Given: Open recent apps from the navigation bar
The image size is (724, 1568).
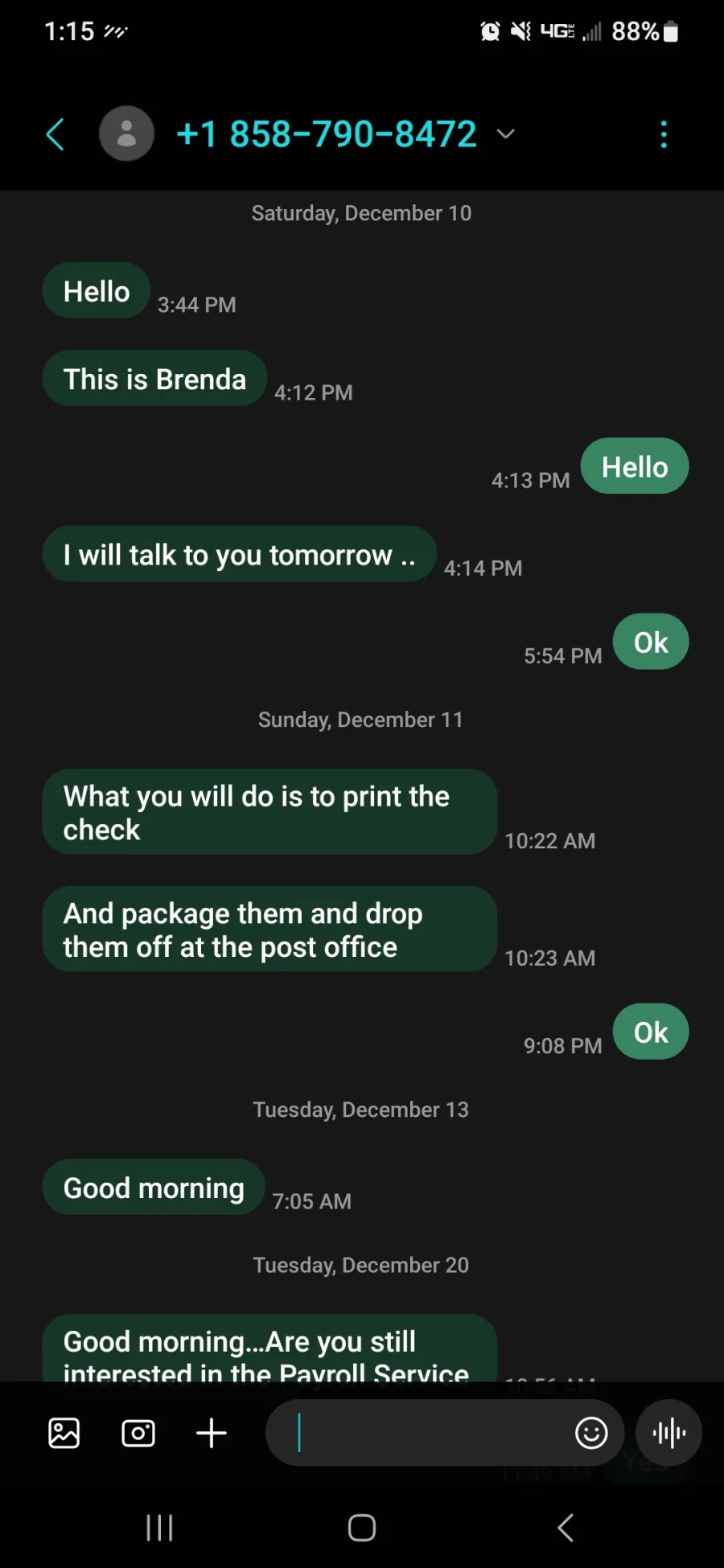Looking at the screenshot, I should pos(159,1528).
